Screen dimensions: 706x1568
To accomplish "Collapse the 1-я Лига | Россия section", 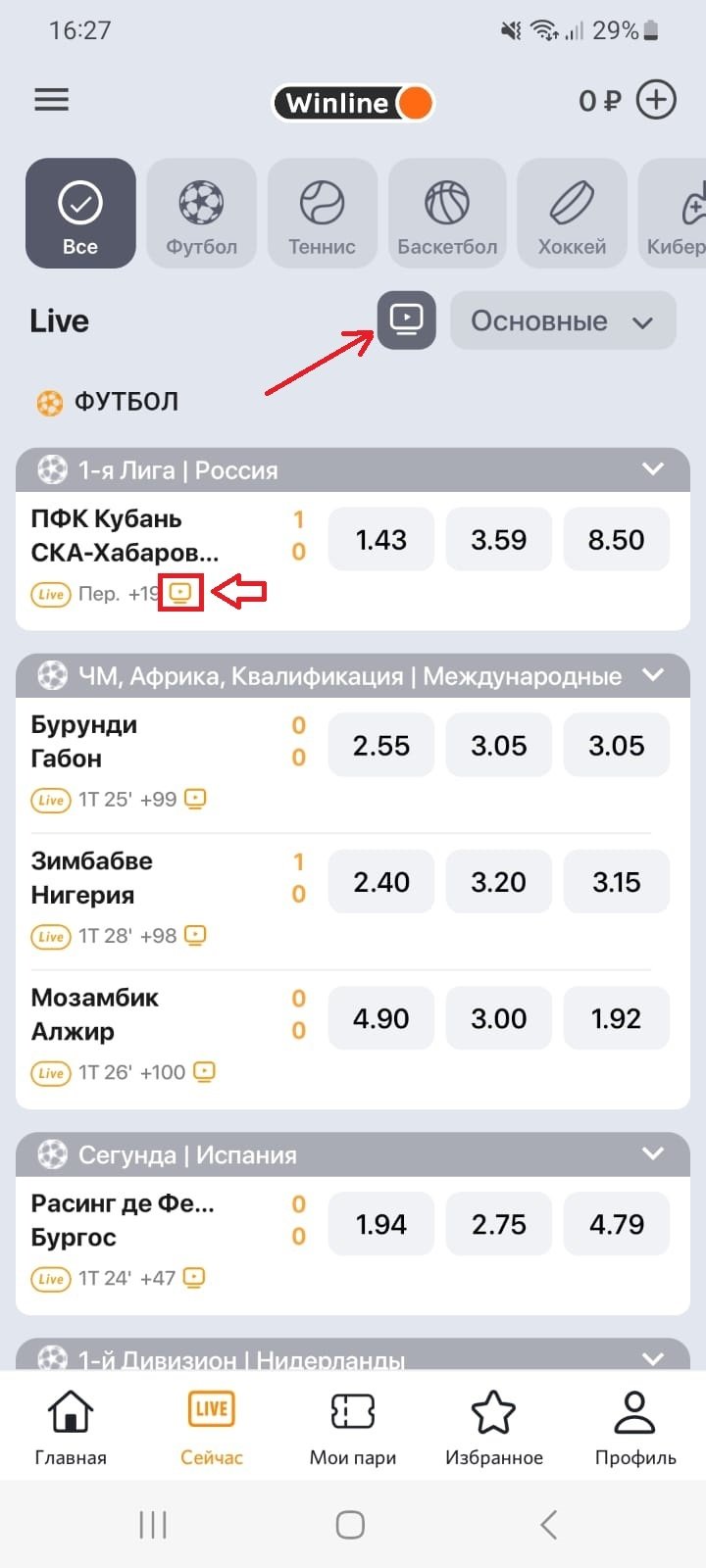I will click(653, 469).
